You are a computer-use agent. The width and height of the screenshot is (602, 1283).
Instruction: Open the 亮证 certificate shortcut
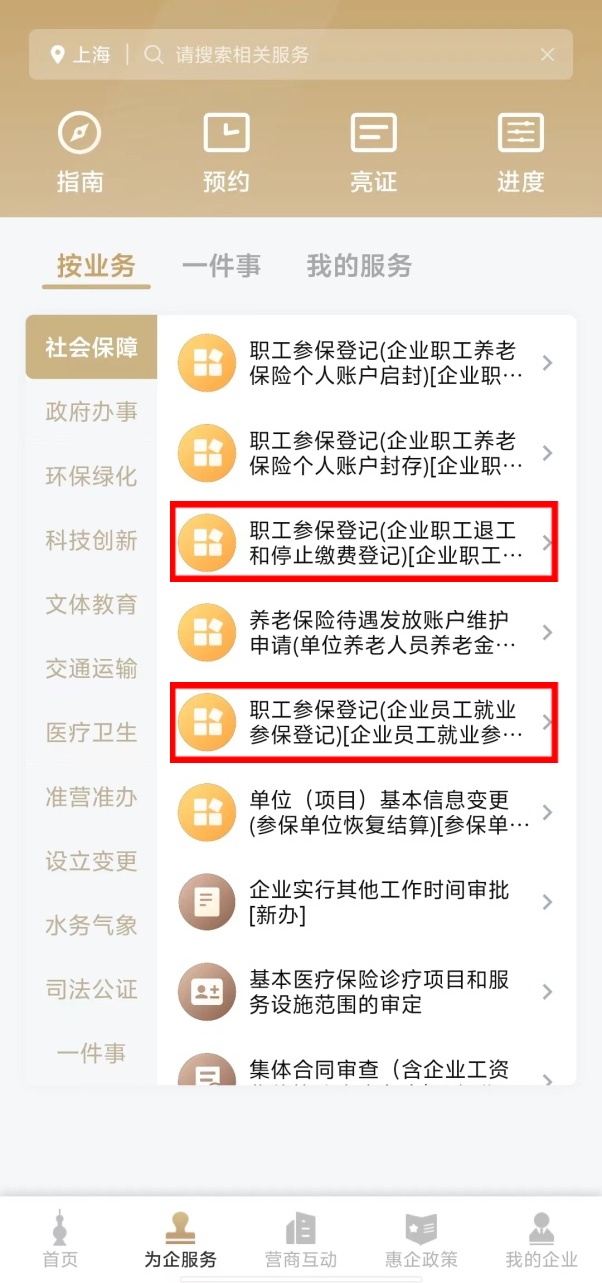pos(373,152)
